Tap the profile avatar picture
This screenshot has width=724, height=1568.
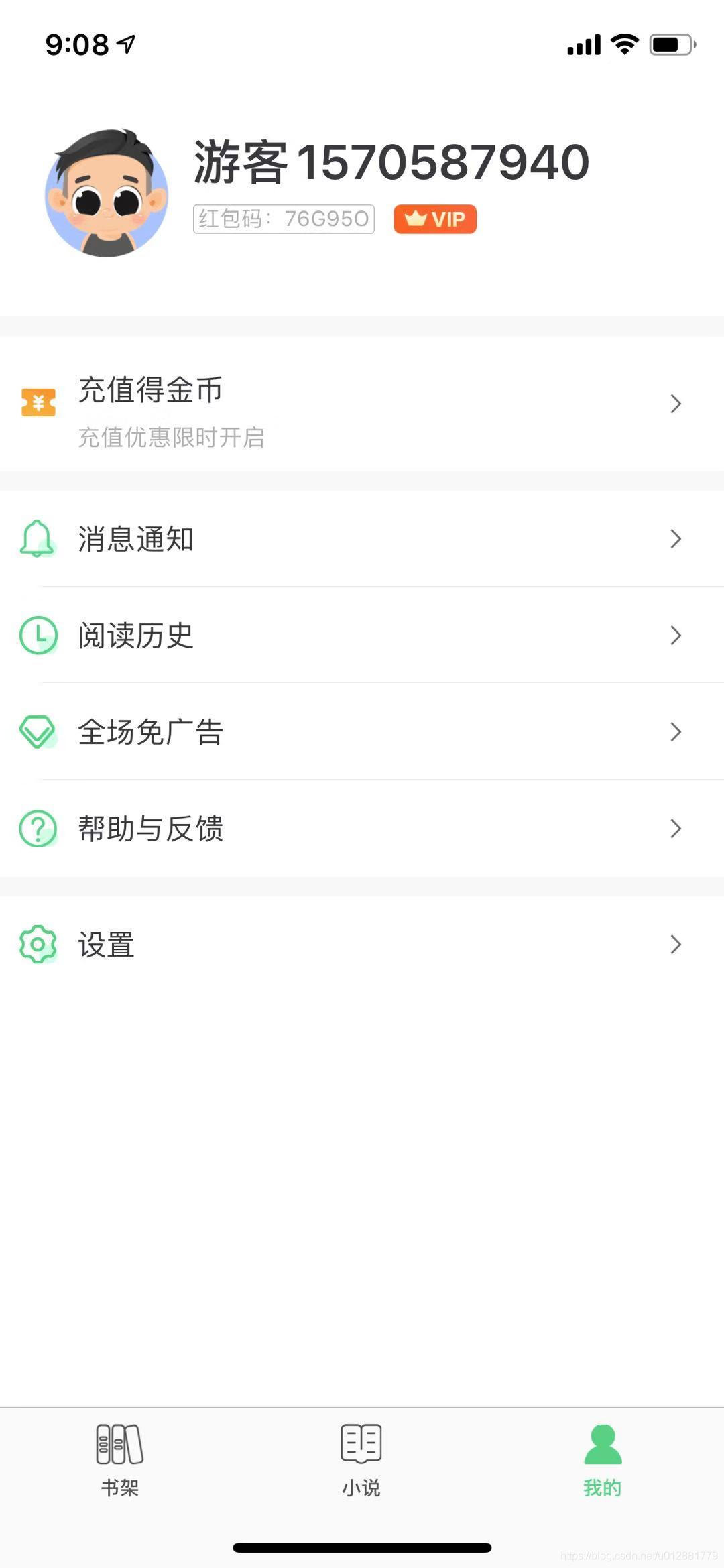107,193
